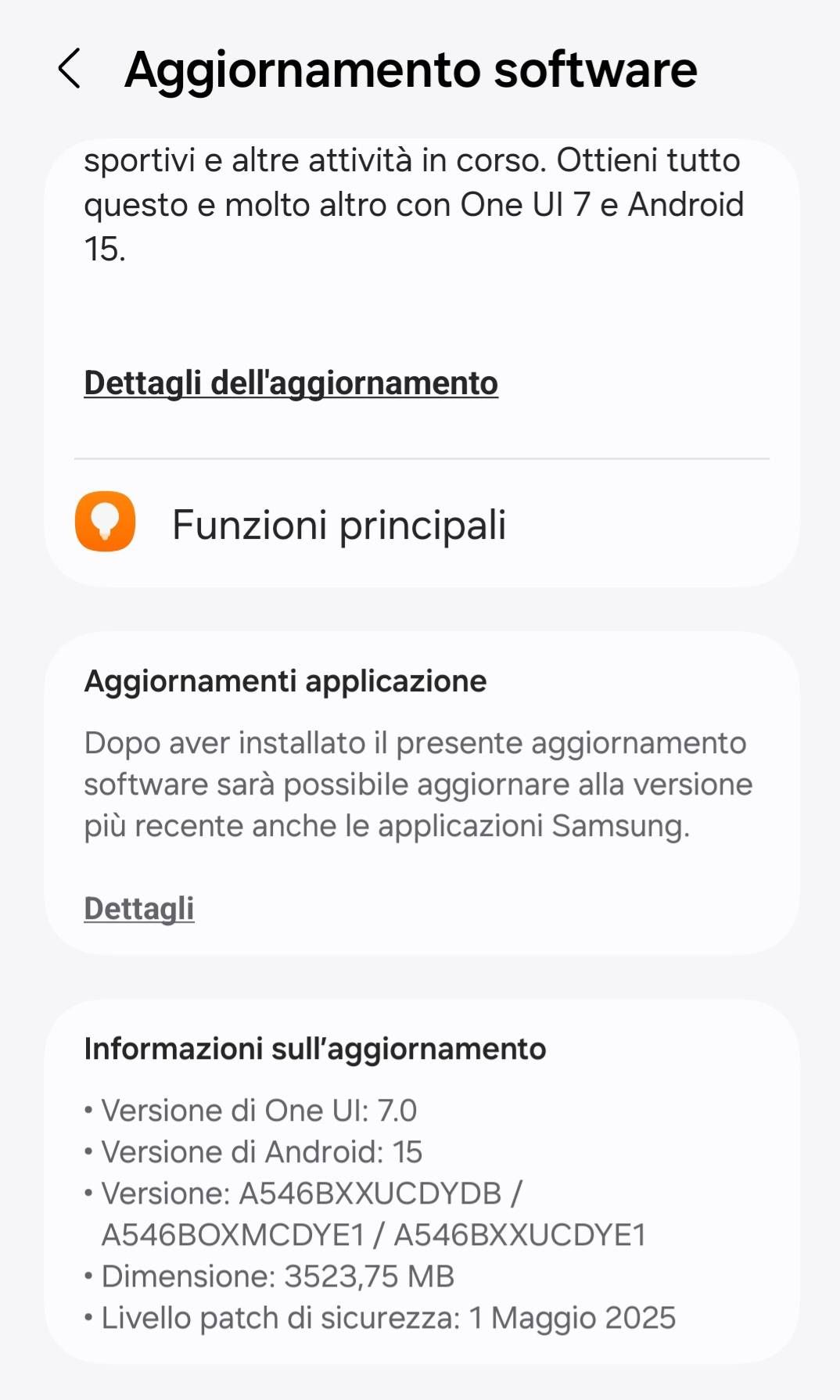The height and width of the screenshot is (1400, 840).
Task: Select the Samsung apps update description text
Action: [418, 782]
